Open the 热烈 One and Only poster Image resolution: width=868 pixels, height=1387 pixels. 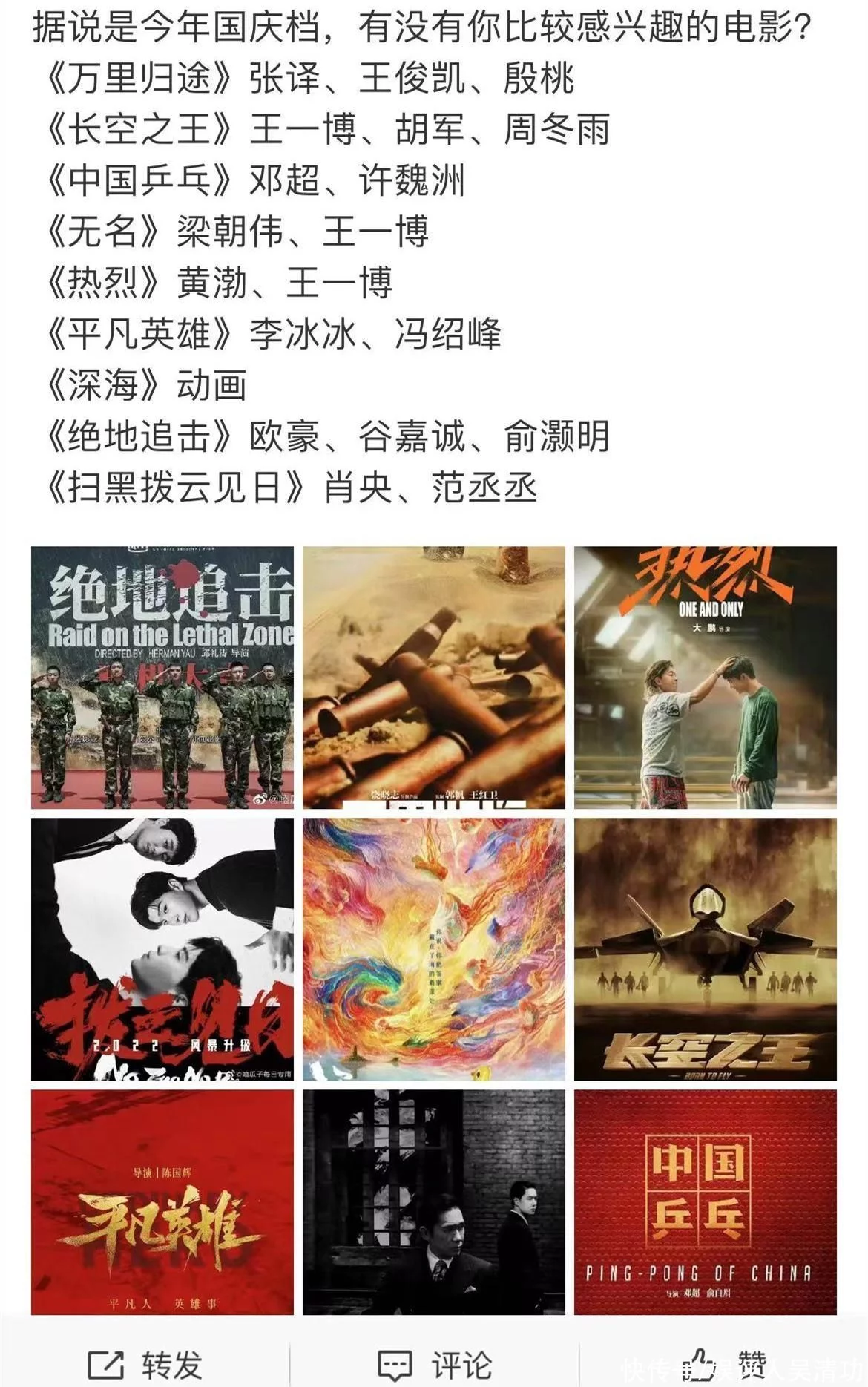tap(705, 677)
